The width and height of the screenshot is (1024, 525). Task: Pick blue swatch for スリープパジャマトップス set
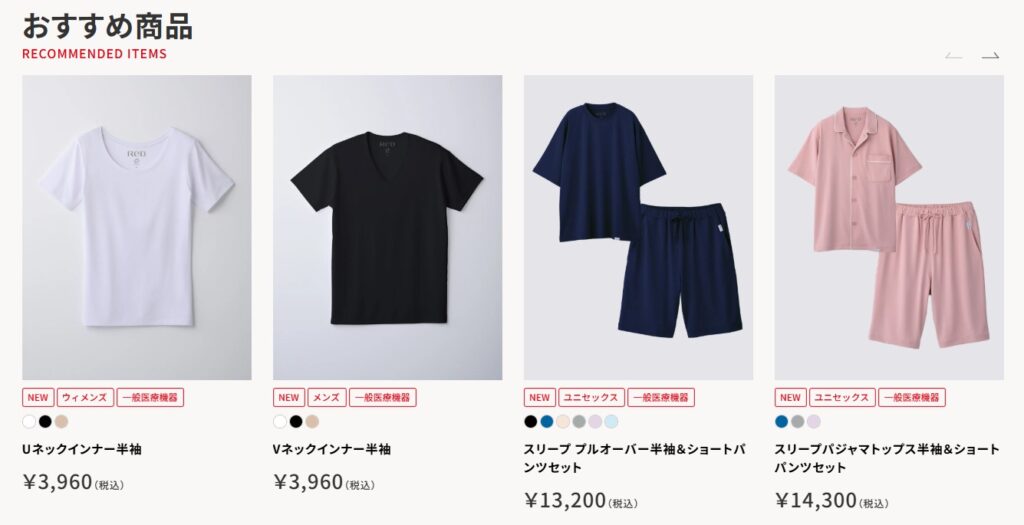782,422
